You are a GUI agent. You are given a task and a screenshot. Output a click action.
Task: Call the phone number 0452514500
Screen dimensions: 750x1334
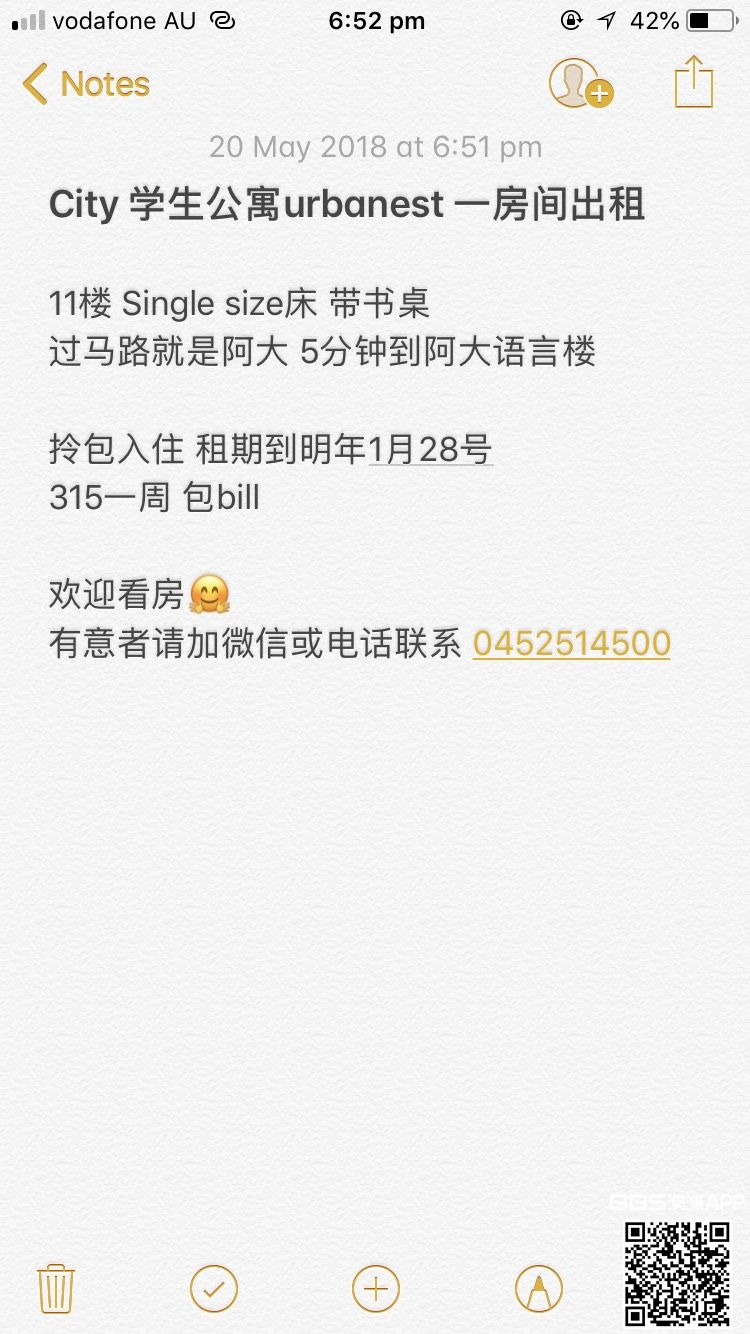tap(571, 644)
